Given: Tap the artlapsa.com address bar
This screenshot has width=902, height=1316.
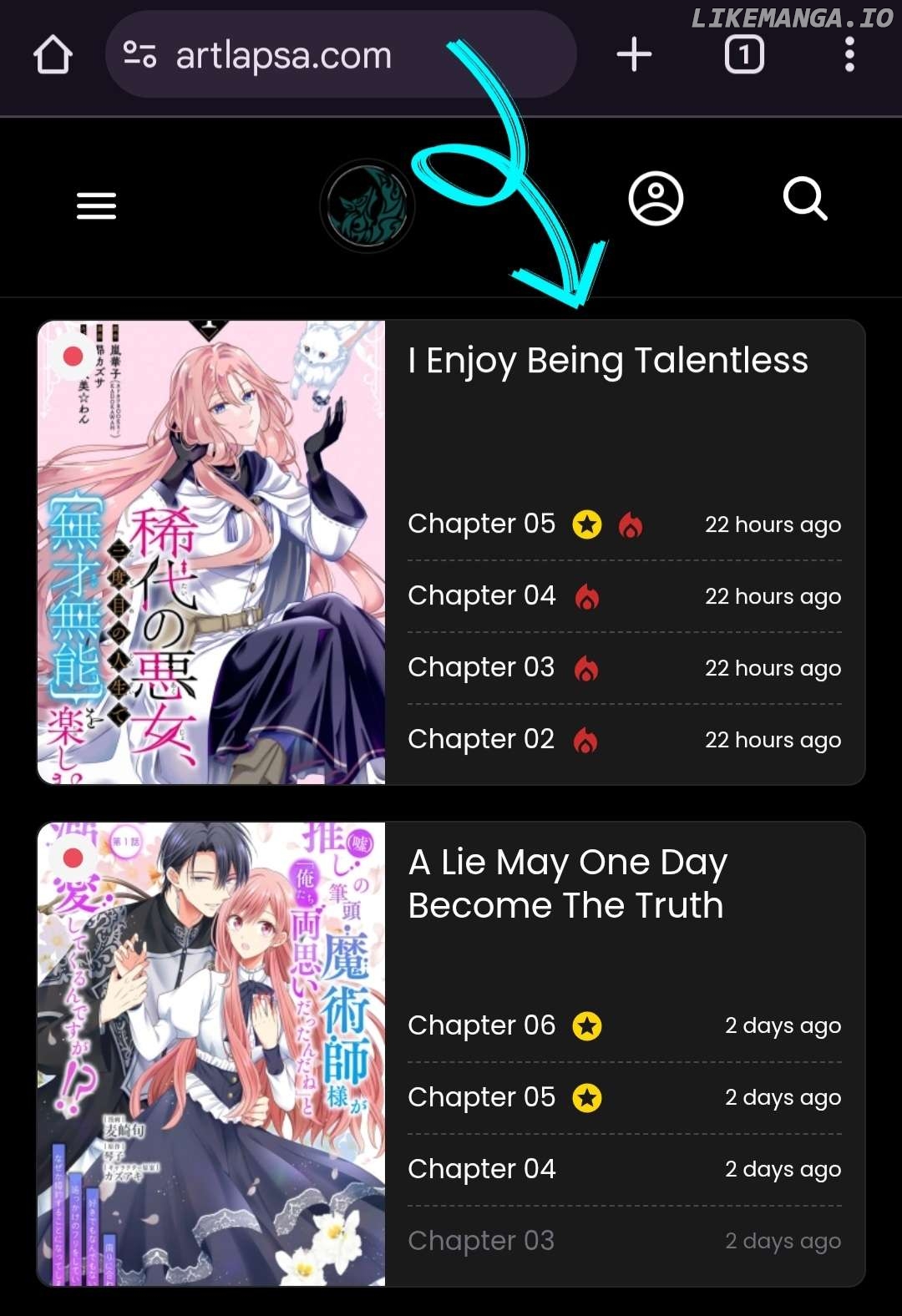Looking at the screenshot, I should [284, 56].
